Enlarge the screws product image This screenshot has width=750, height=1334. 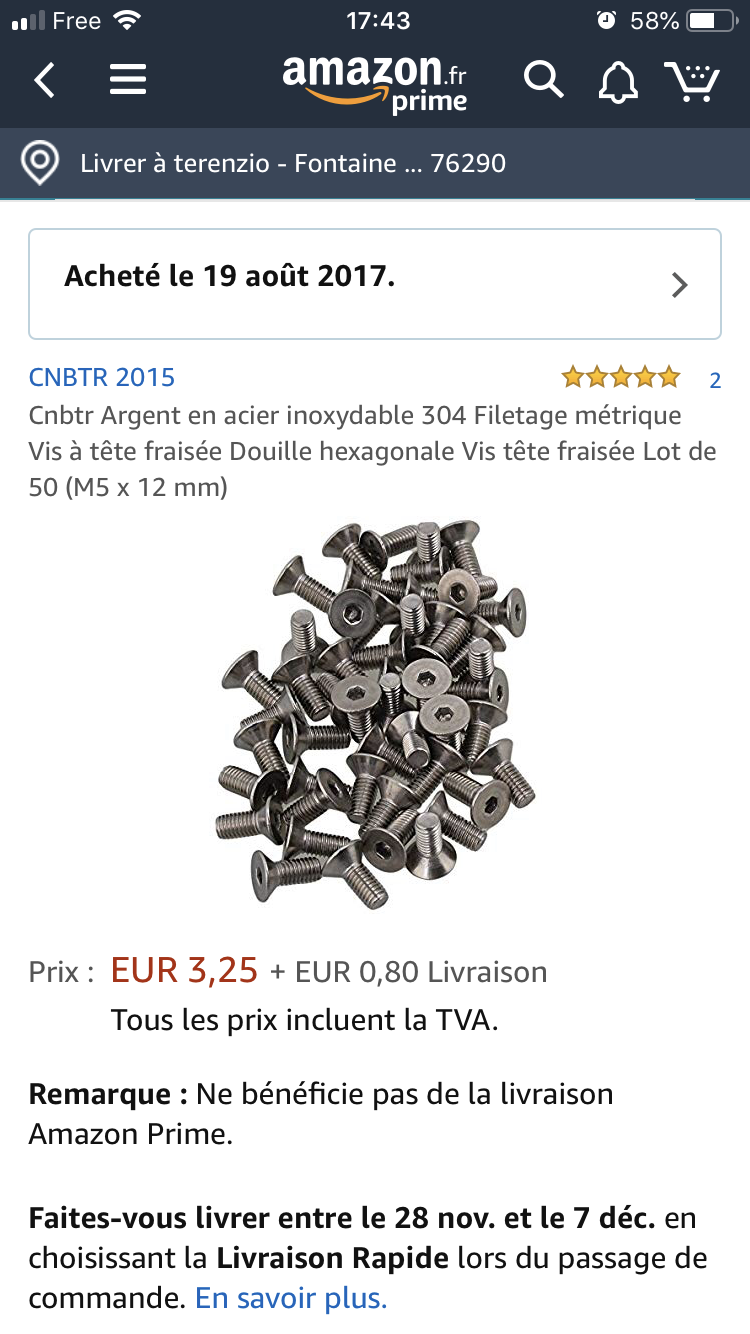(375, 714)
